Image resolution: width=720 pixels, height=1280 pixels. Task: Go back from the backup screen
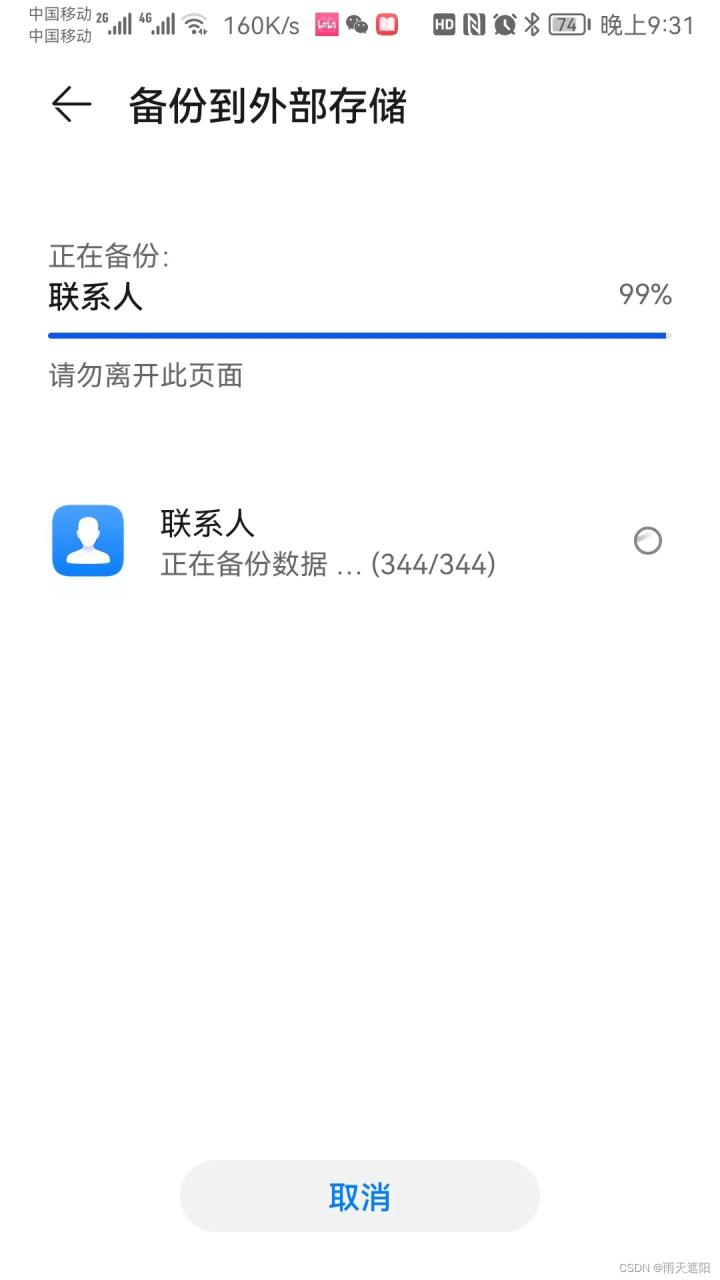pyautogui.click(x=72, y=105)
